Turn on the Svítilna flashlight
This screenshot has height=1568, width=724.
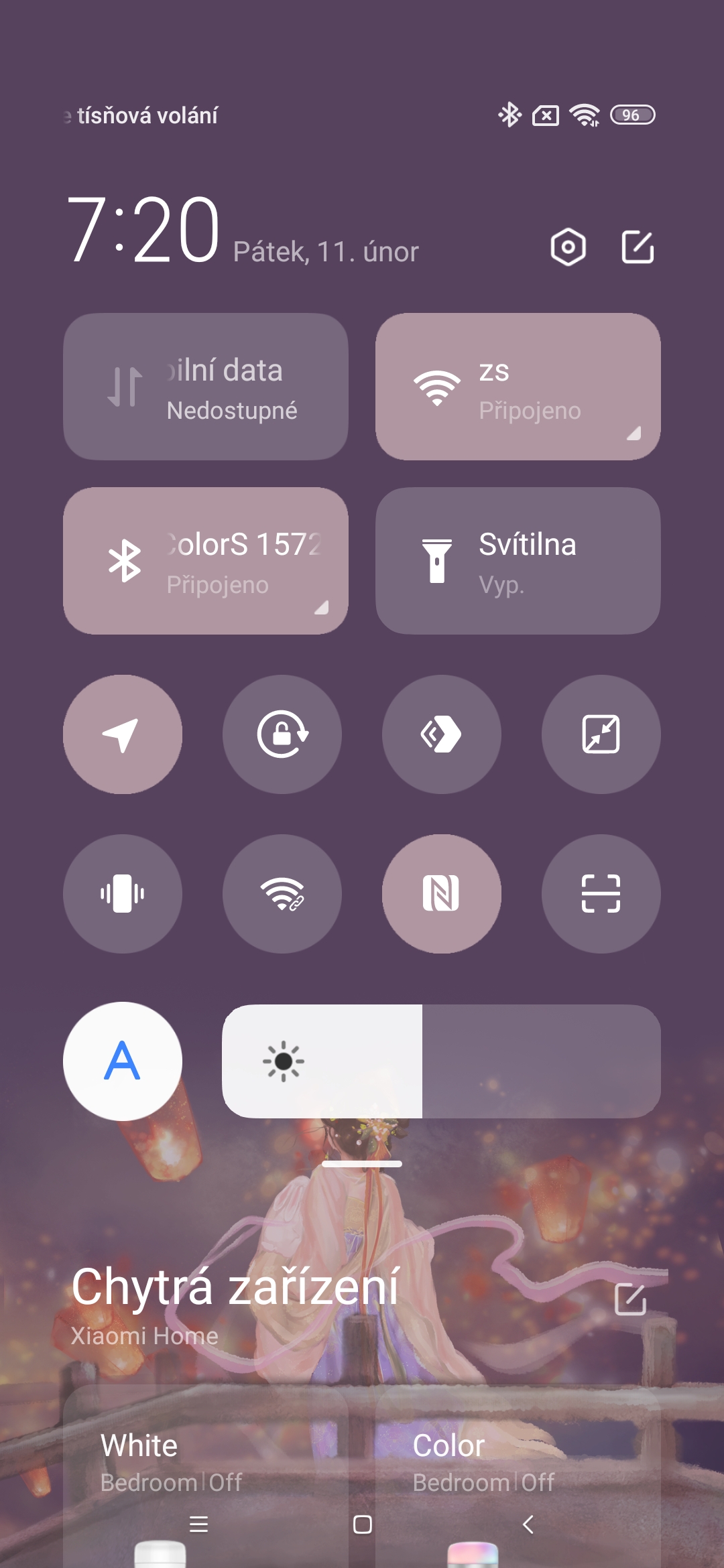(518, 561)
